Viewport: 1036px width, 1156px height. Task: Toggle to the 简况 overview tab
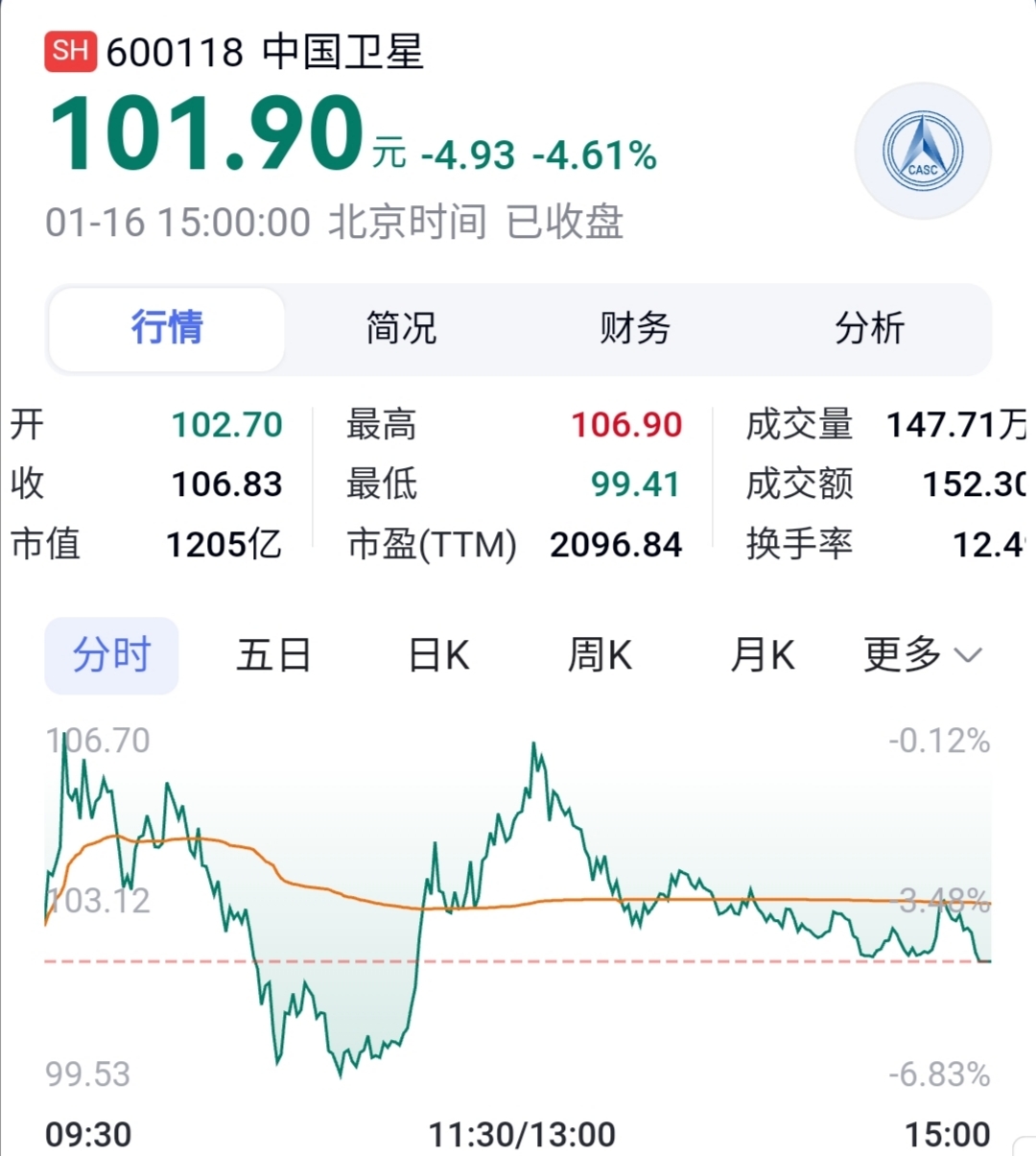pyautogui.click(x=399, y=329)
